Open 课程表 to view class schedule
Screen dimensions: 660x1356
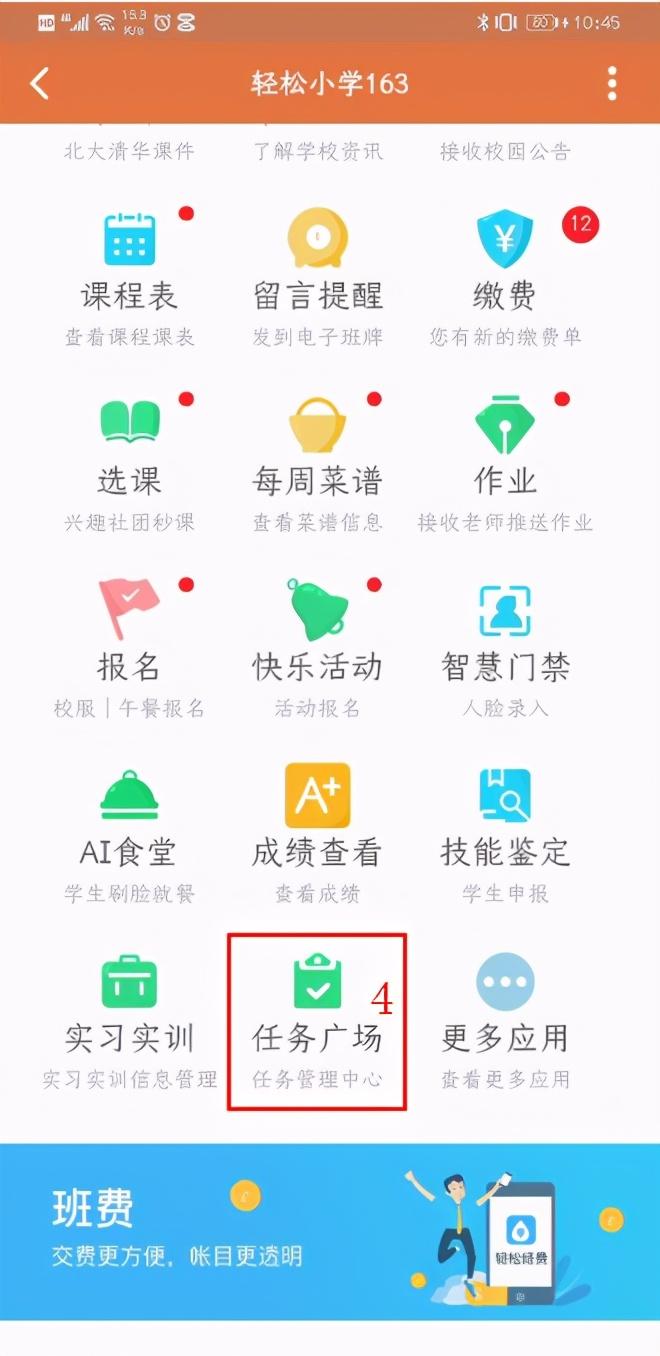click(130, 270)
